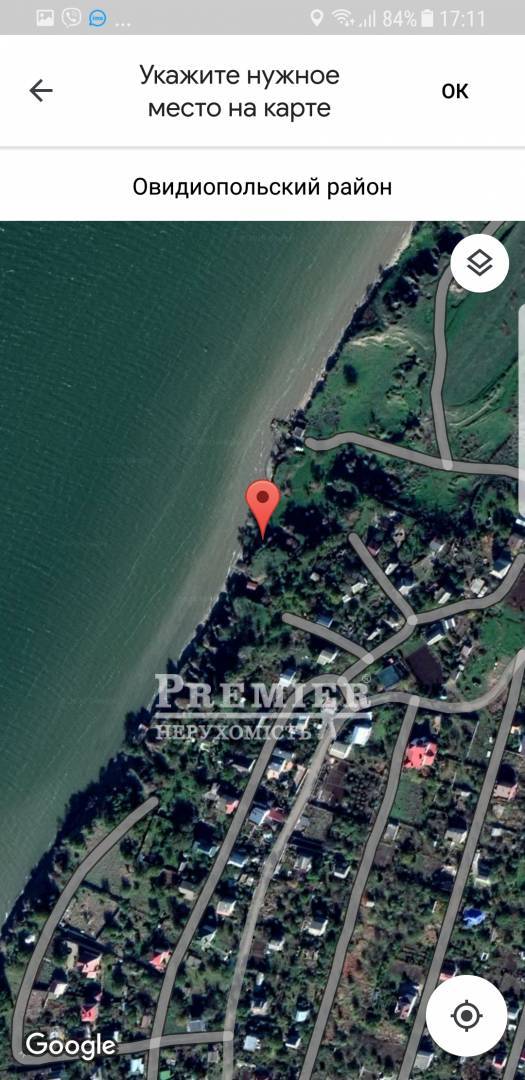Center the map on my location
This screenshot has width=525, height=1080.
pos(466,1015)
